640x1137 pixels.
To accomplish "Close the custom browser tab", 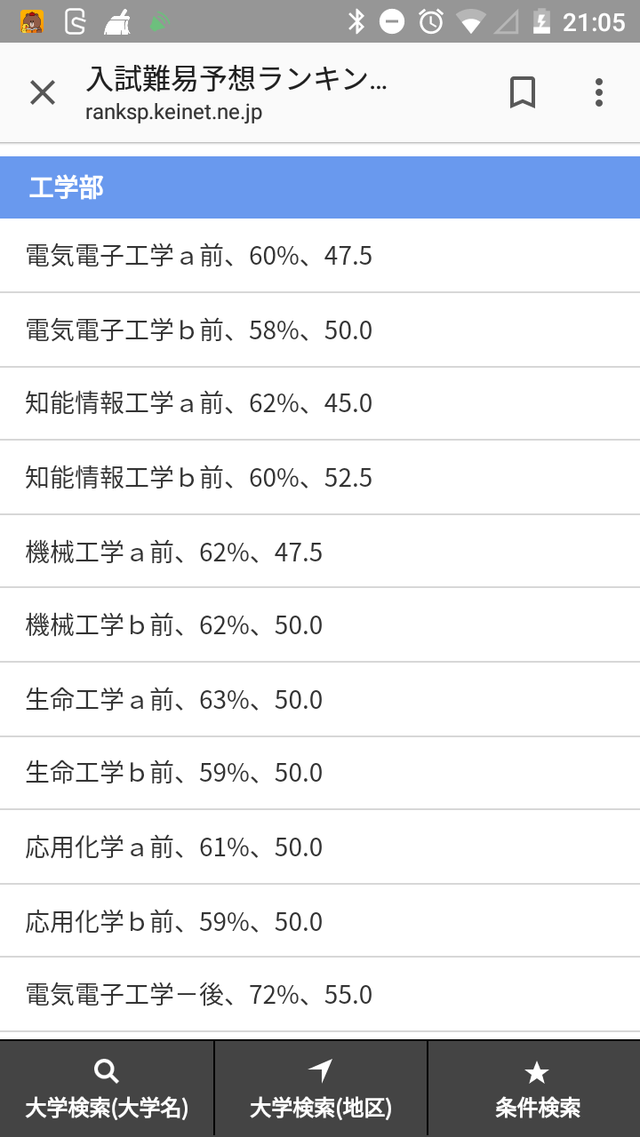I will point(42,93).
